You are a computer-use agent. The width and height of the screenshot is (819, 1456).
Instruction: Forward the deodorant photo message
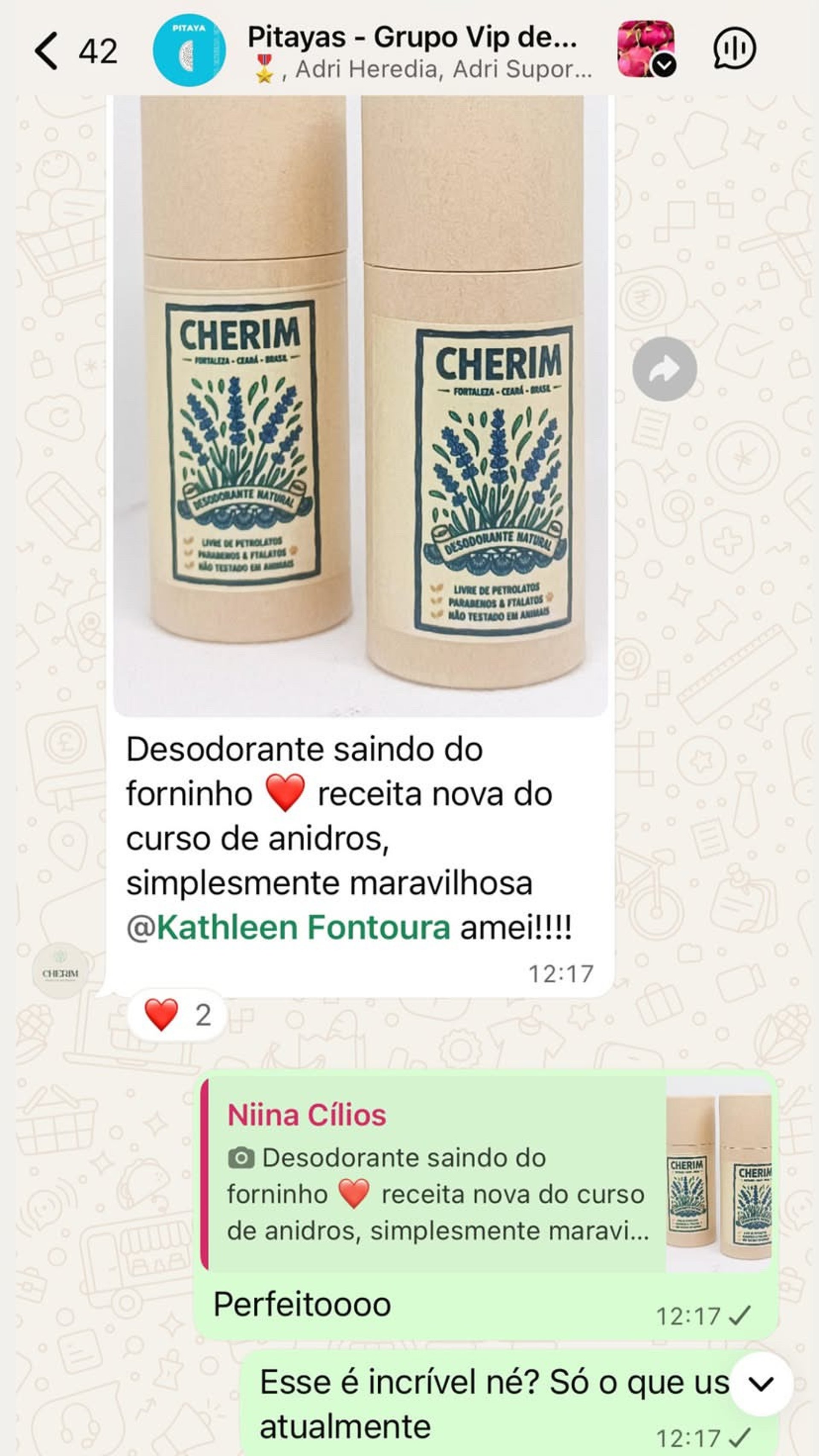click(664, 369)
